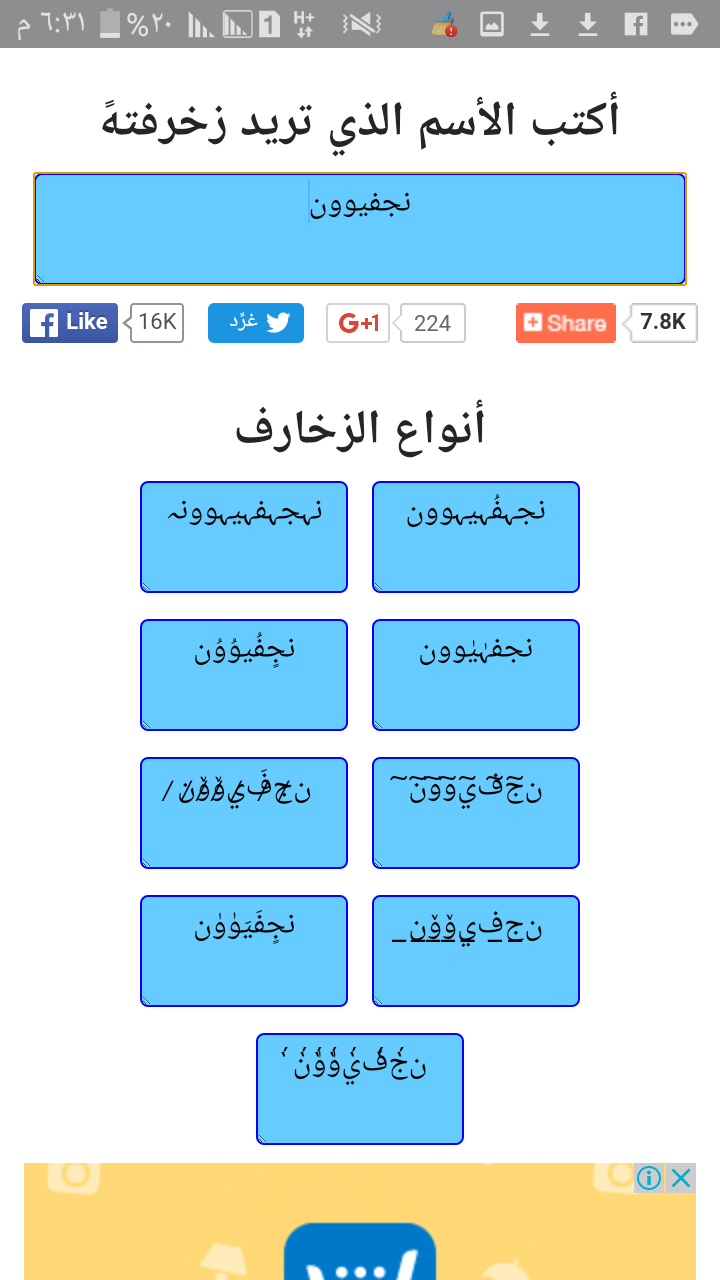Tweet this page with the Twitter button
The image size is (720, 1280).
click(255, 322)
